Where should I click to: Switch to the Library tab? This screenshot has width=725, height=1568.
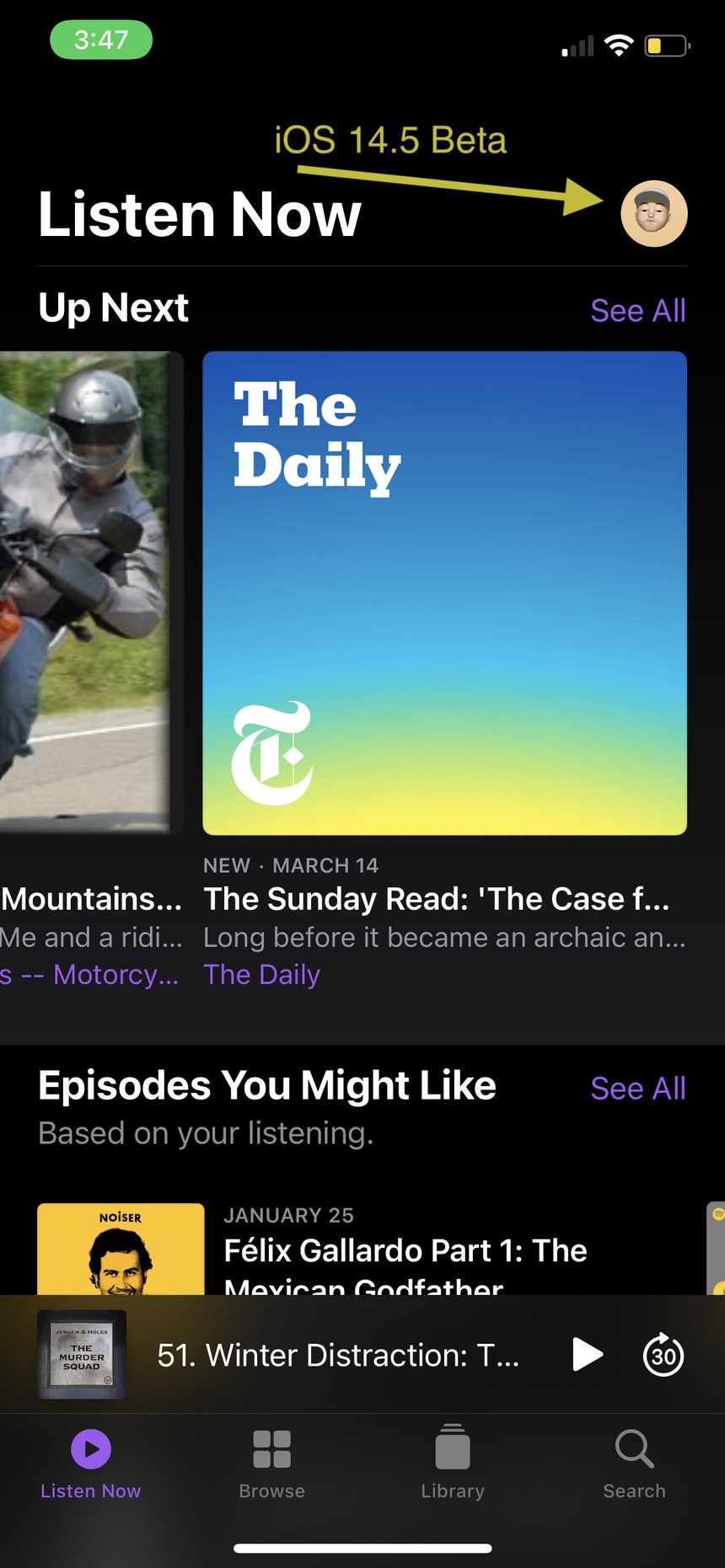pyautogui.click(x=453, y=1464)
